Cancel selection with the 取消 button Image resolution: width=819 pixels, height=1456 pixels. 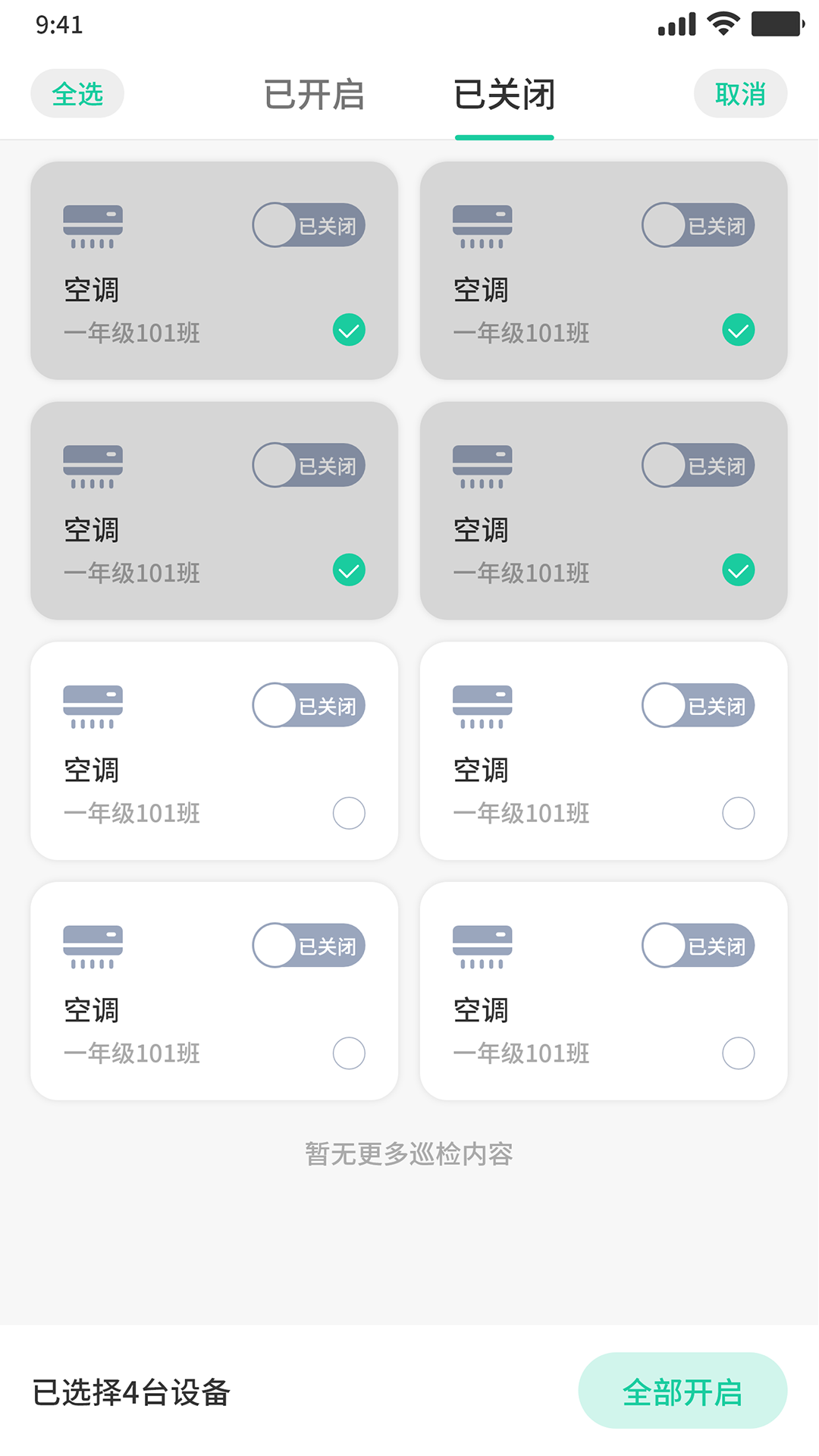[x=740, y=94]
